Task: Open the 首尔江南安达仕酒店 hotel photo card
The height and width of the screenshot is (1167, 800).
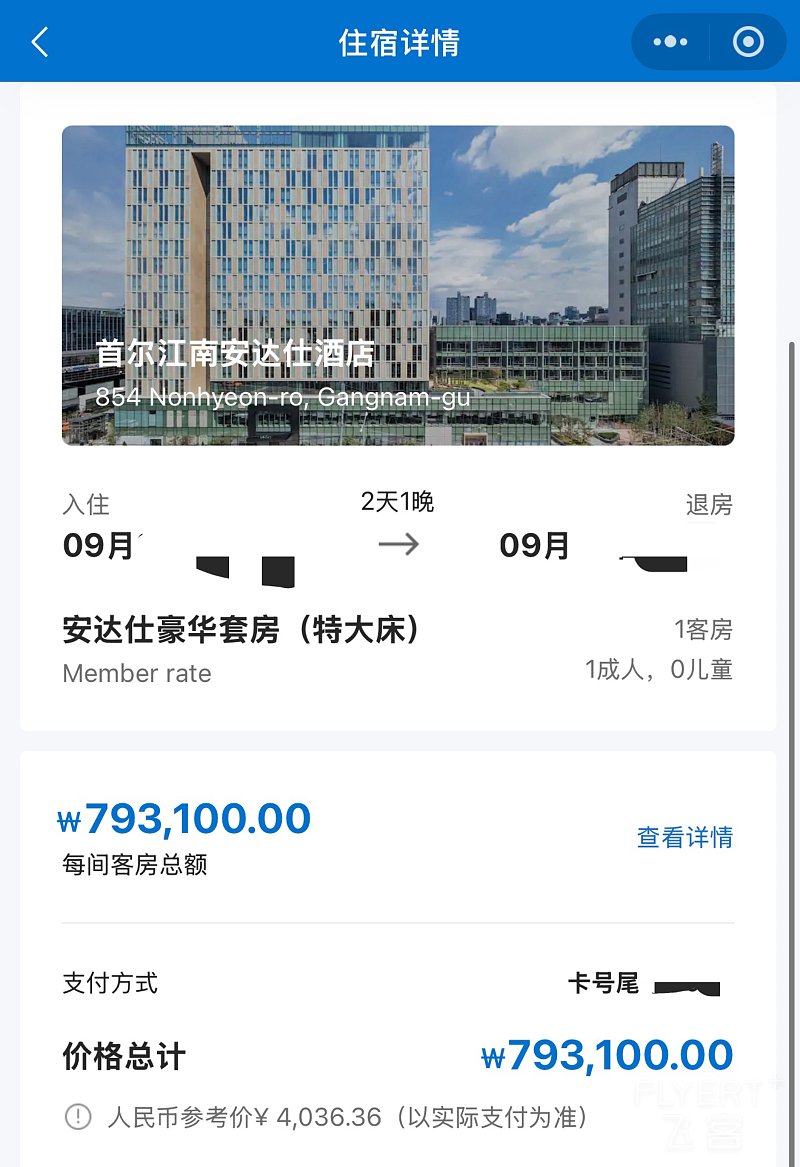Action: (x=398, y=285)
